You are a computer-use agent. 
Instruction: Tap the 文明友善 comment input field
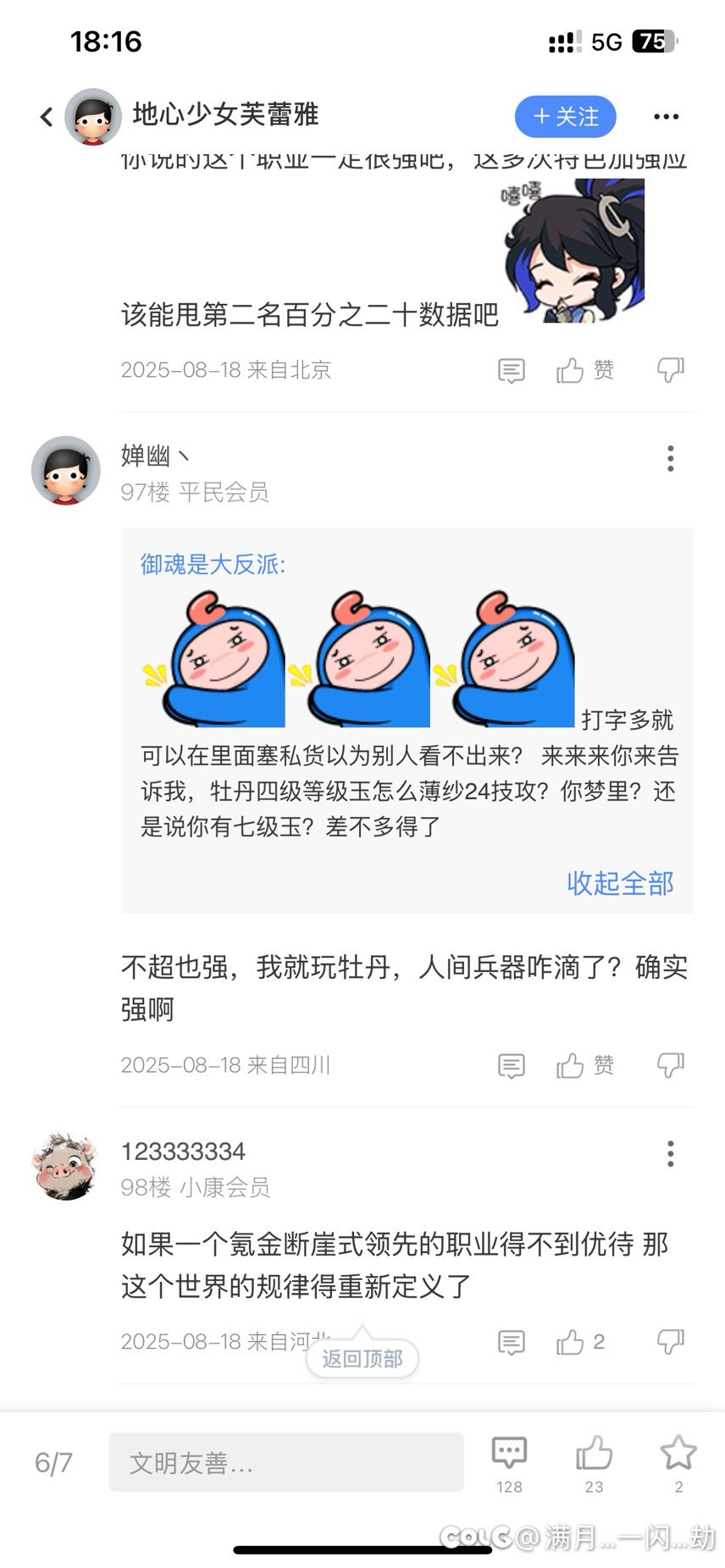[x=285, y=1462]
